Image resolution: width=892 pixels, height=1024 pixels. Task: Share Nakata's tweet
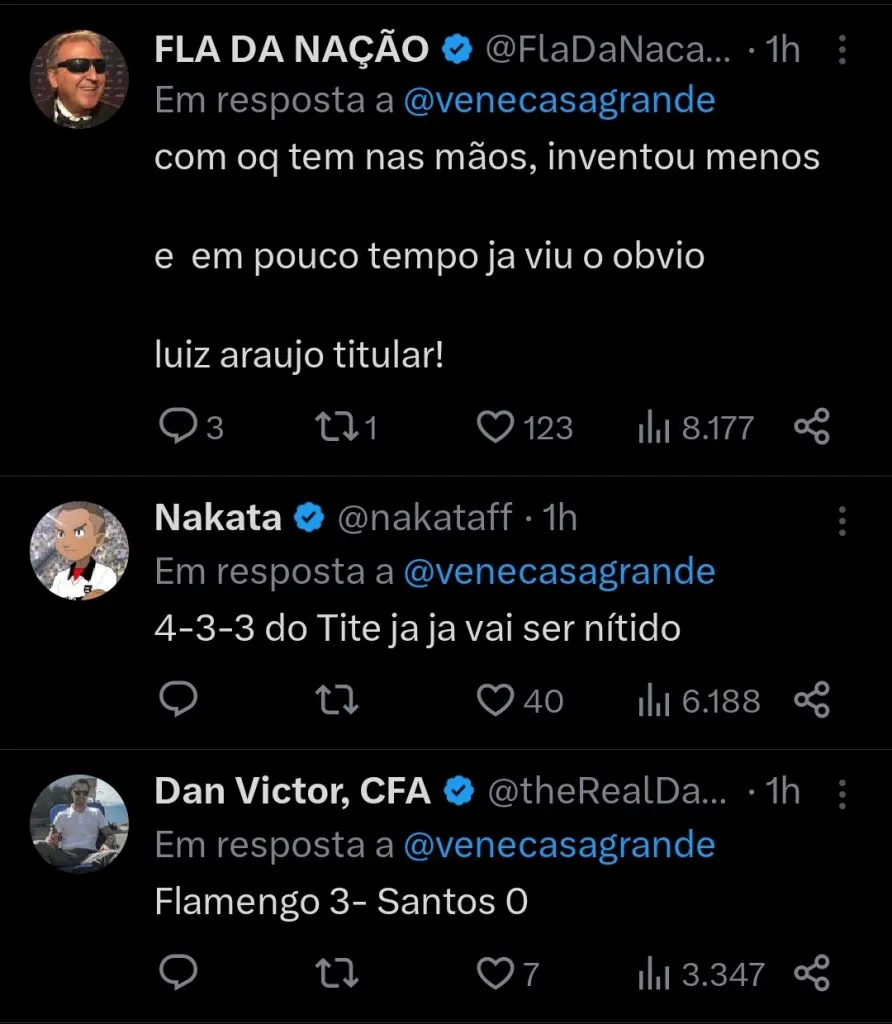click(812, 700)
